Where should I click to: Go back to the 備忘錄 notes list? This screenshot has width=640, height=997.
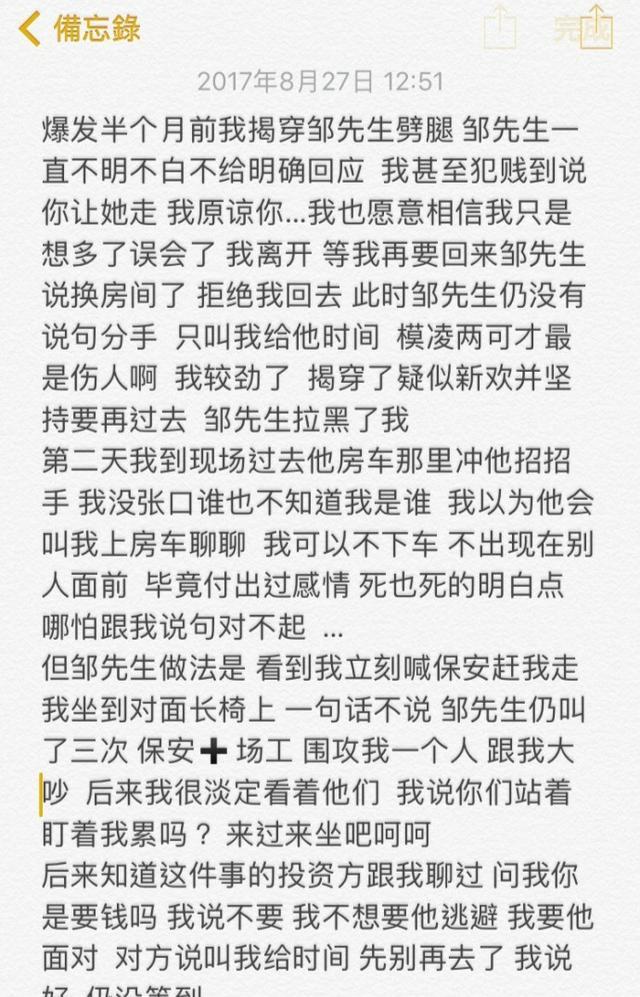tap(80, 29)
